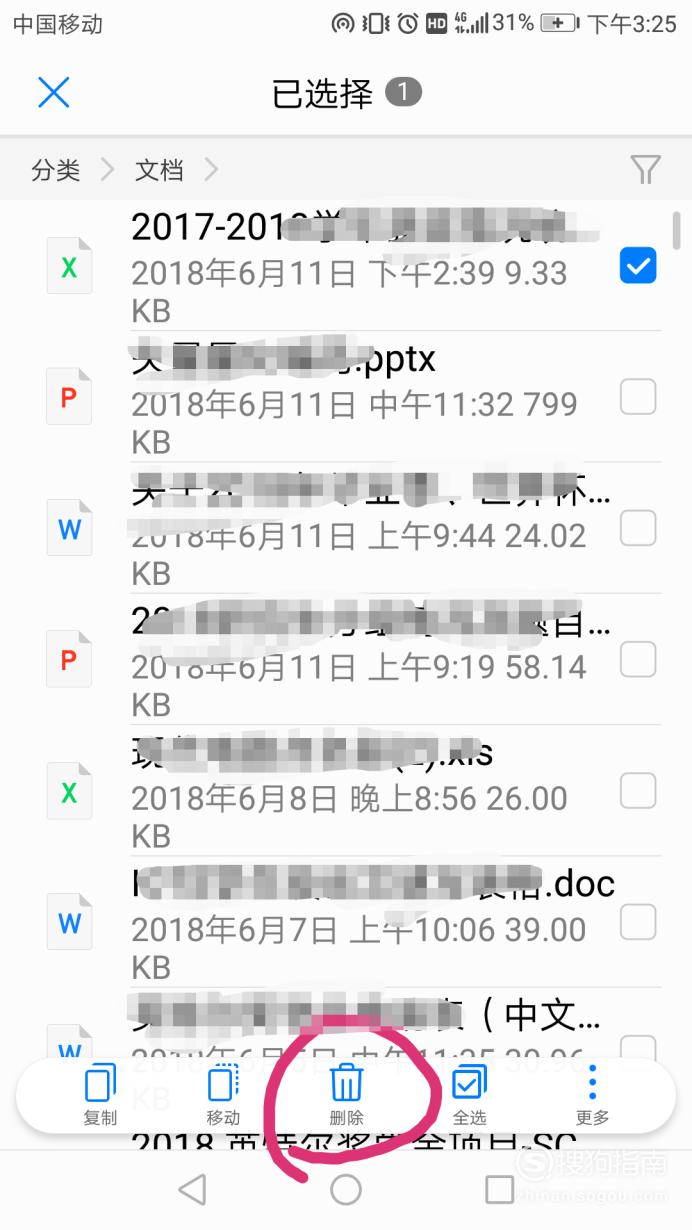Image resolution: width=692 pixels, height=1230 pixels.
Task: Tick the xls file from 6月8日
Action: click(638, 791)
